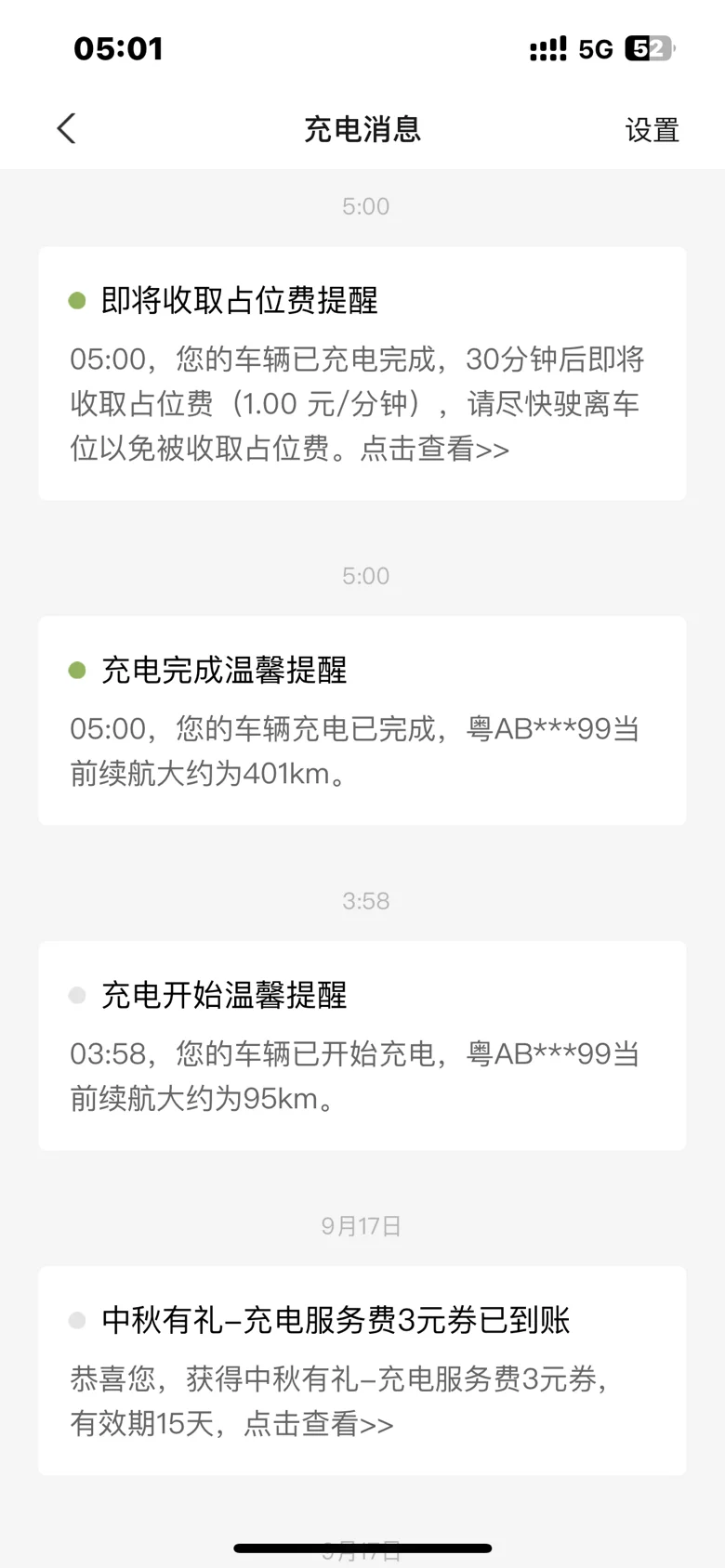This screenshot has height=1568, width=725.
Task: Go back using the top-left arrow
Action: click(x=66, y=129)
